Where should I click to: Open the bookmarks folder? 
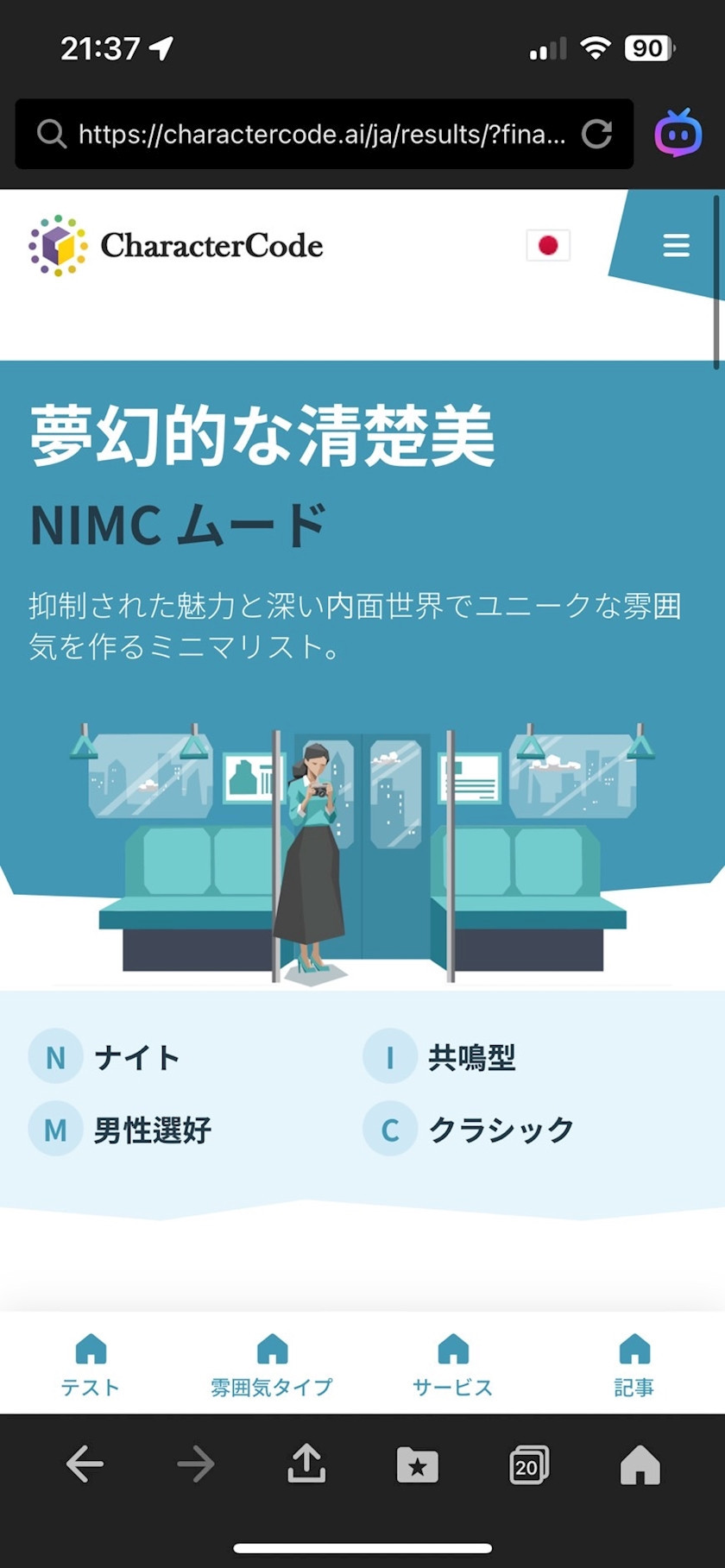click(x=418, y=1464)
